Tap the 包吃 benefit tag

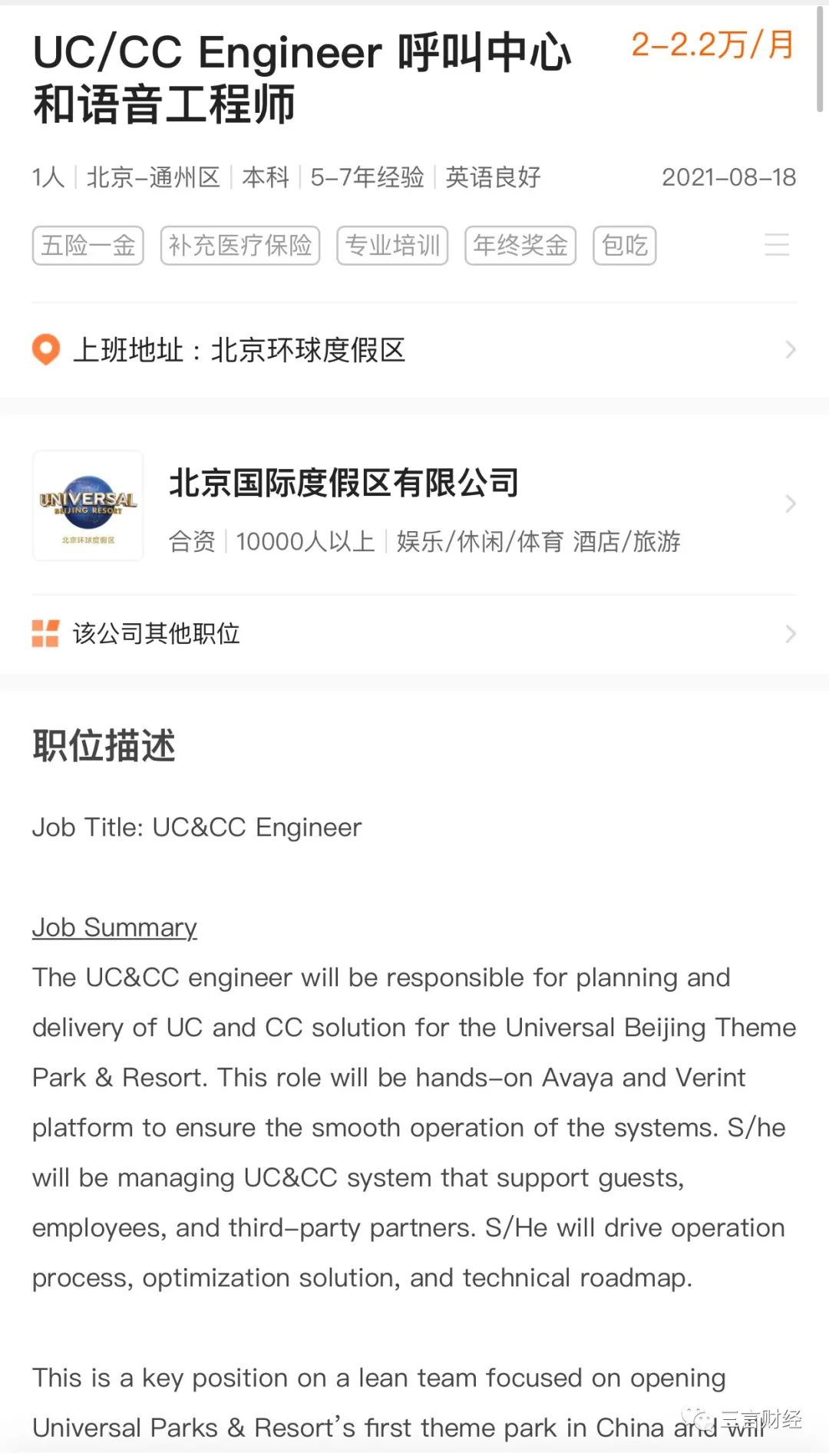click(x=624, y=246)
